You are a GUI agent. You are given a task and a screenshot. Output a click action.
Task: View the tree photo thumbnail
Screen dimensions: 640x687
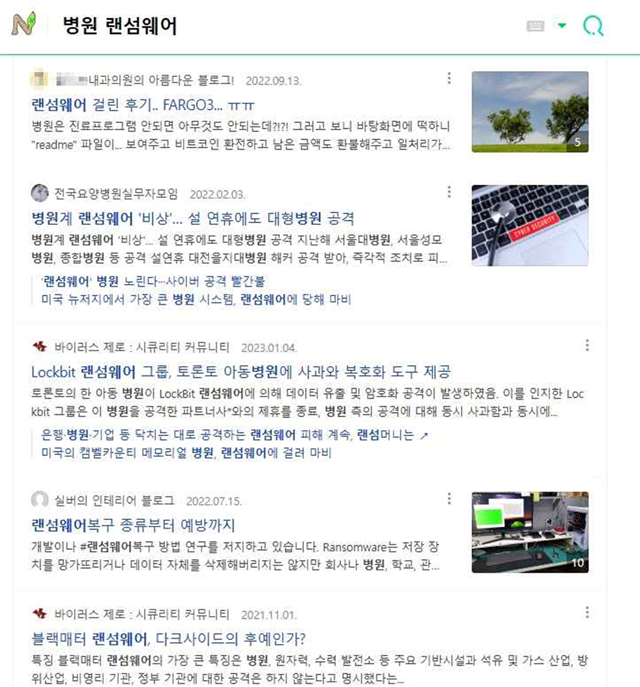pos(530,111)
